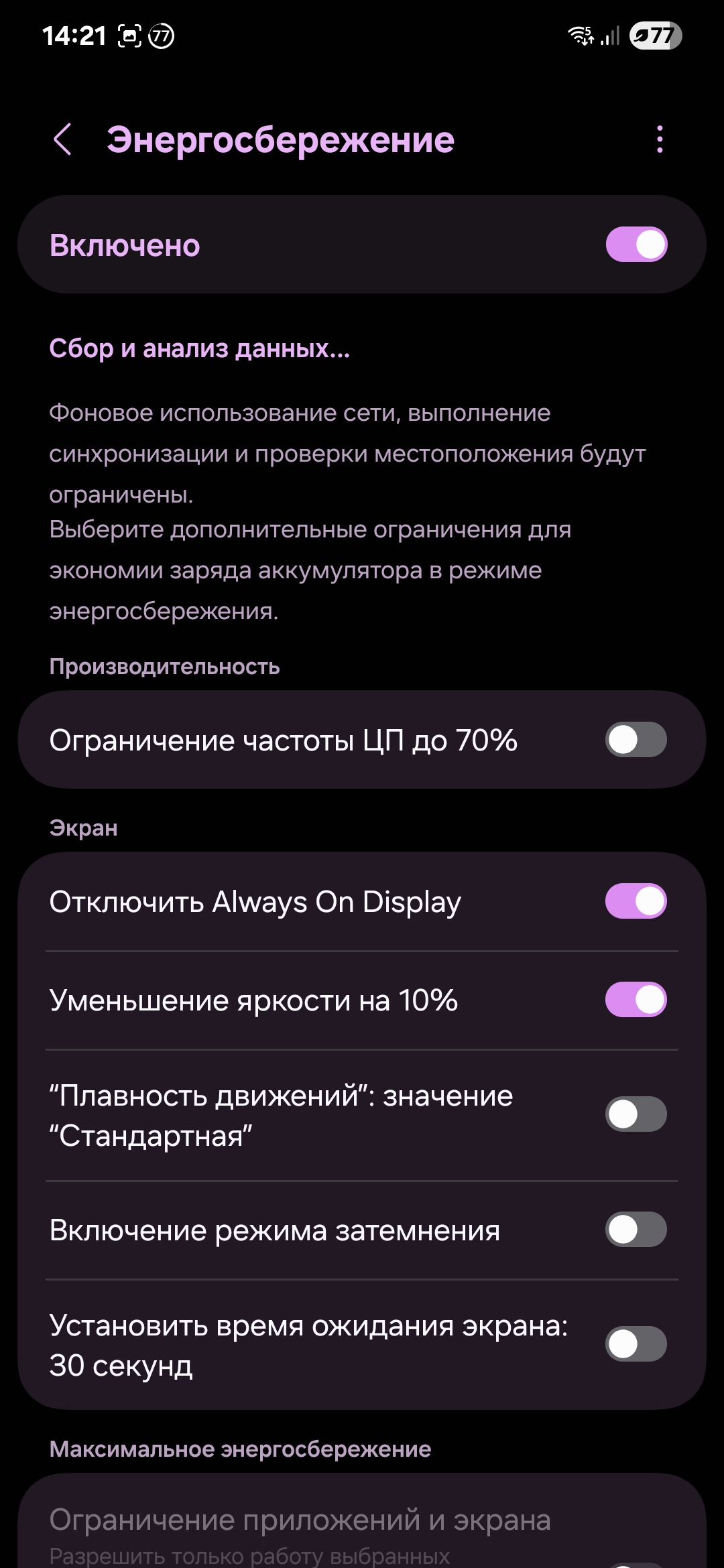724x1568 pixels.
Task: Disable Отключить Always On Display toggle
Action: (x=636, y=901)
